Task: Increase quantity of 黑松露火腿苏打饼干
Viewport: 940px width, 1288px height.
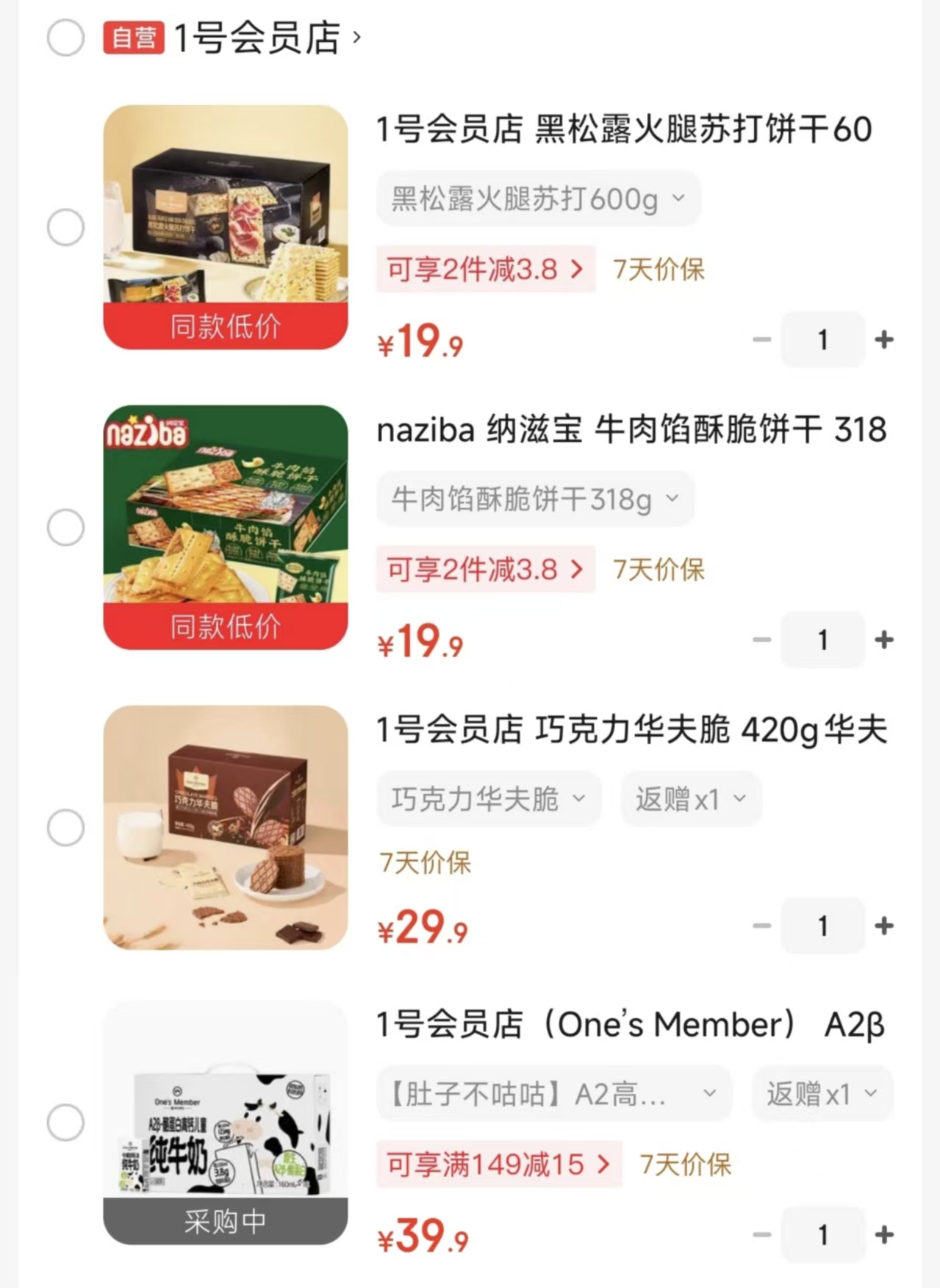Action: [x=884, y=340]
